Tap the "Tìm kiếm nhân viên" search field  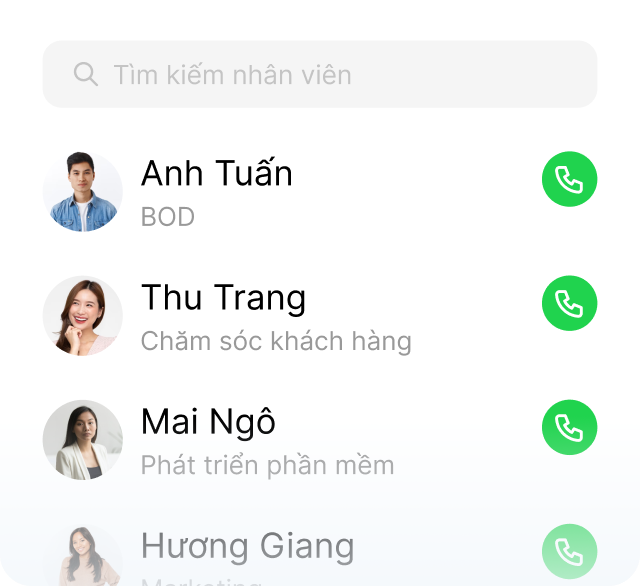(x=320, y=74)
